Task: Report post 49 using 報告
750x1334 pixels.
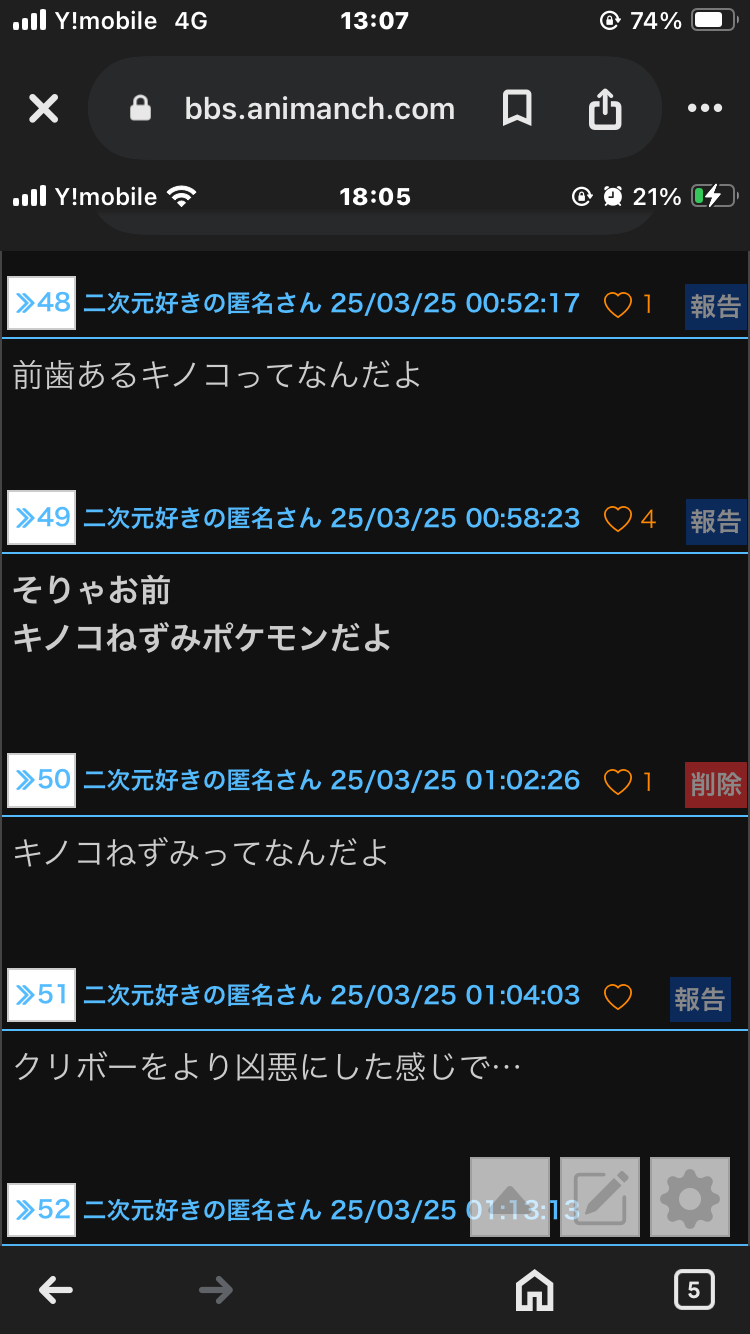Action: point(715,521)
